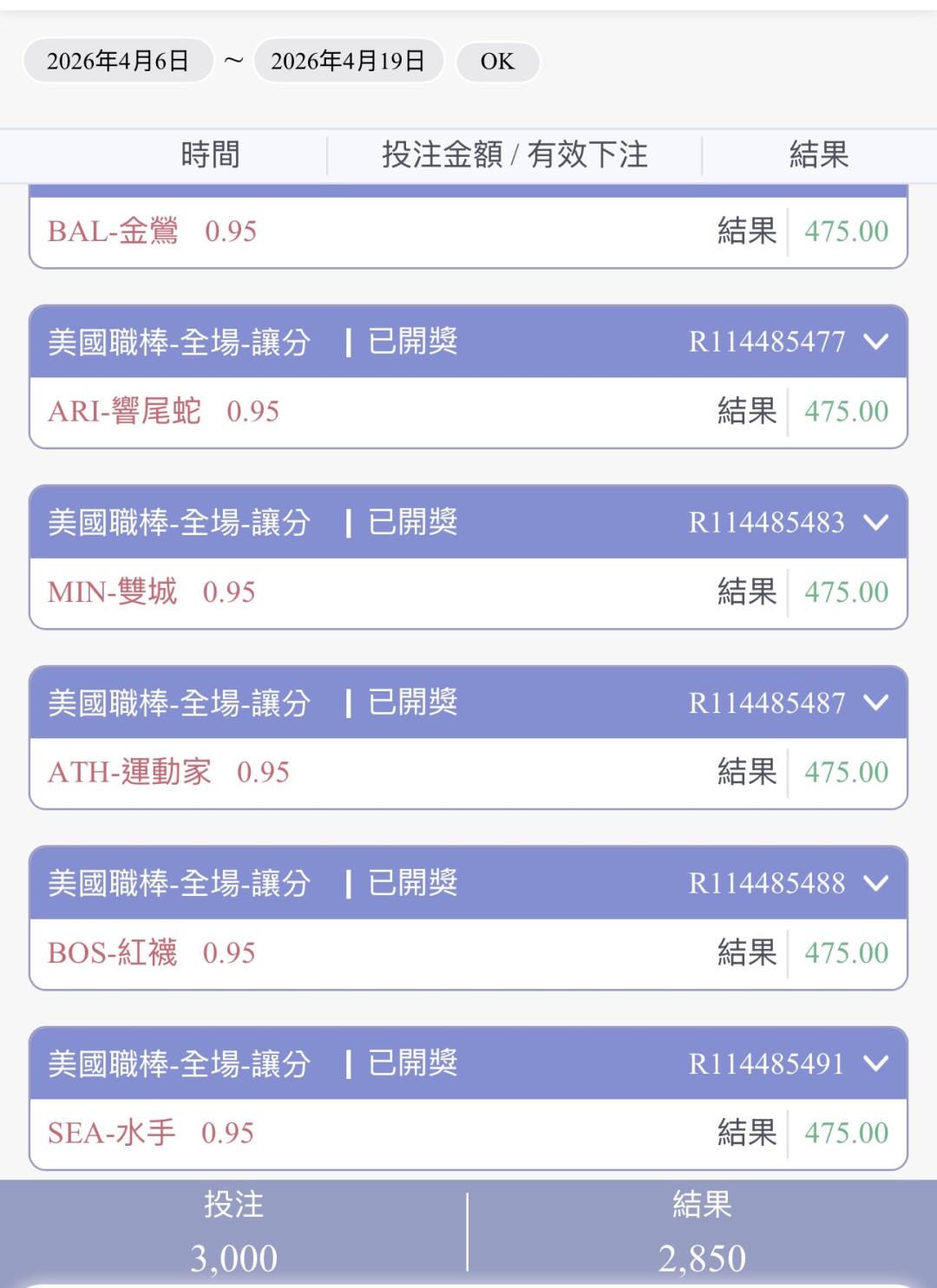Viewport: 937px width, 1288px height.
Task: Open the end date picker 2026年4月19日
Action: (x=348, y=61)
